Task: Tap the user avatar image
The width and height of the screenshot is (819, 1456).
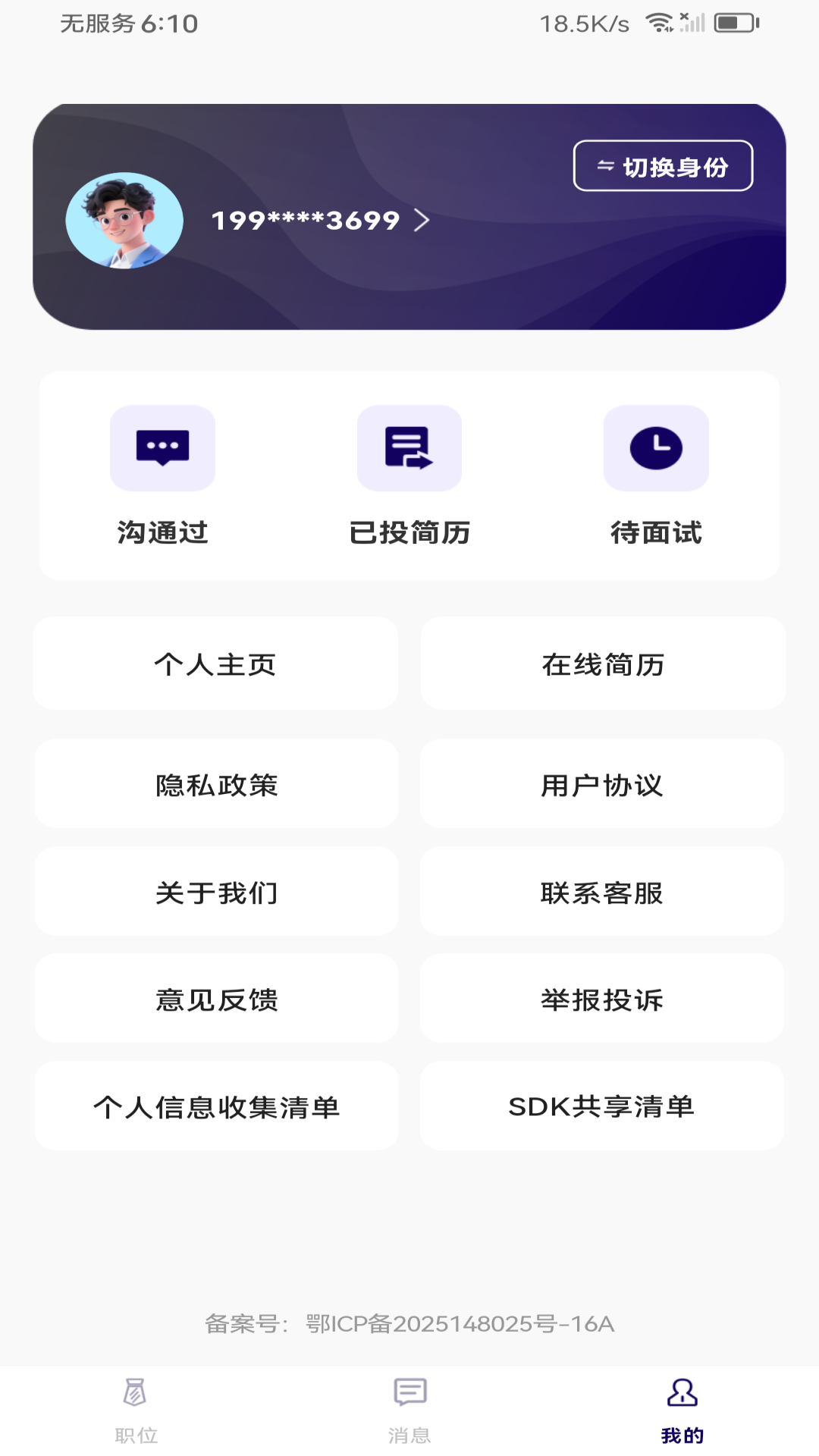Action: click(x=125, y=221)
